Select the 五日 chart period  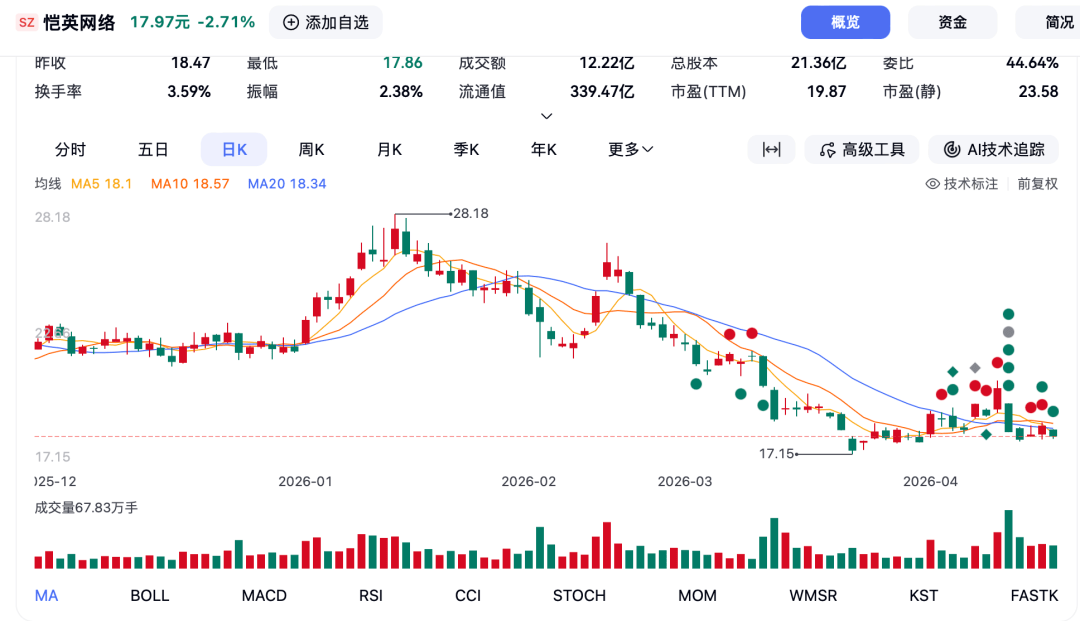coord(153,149)
